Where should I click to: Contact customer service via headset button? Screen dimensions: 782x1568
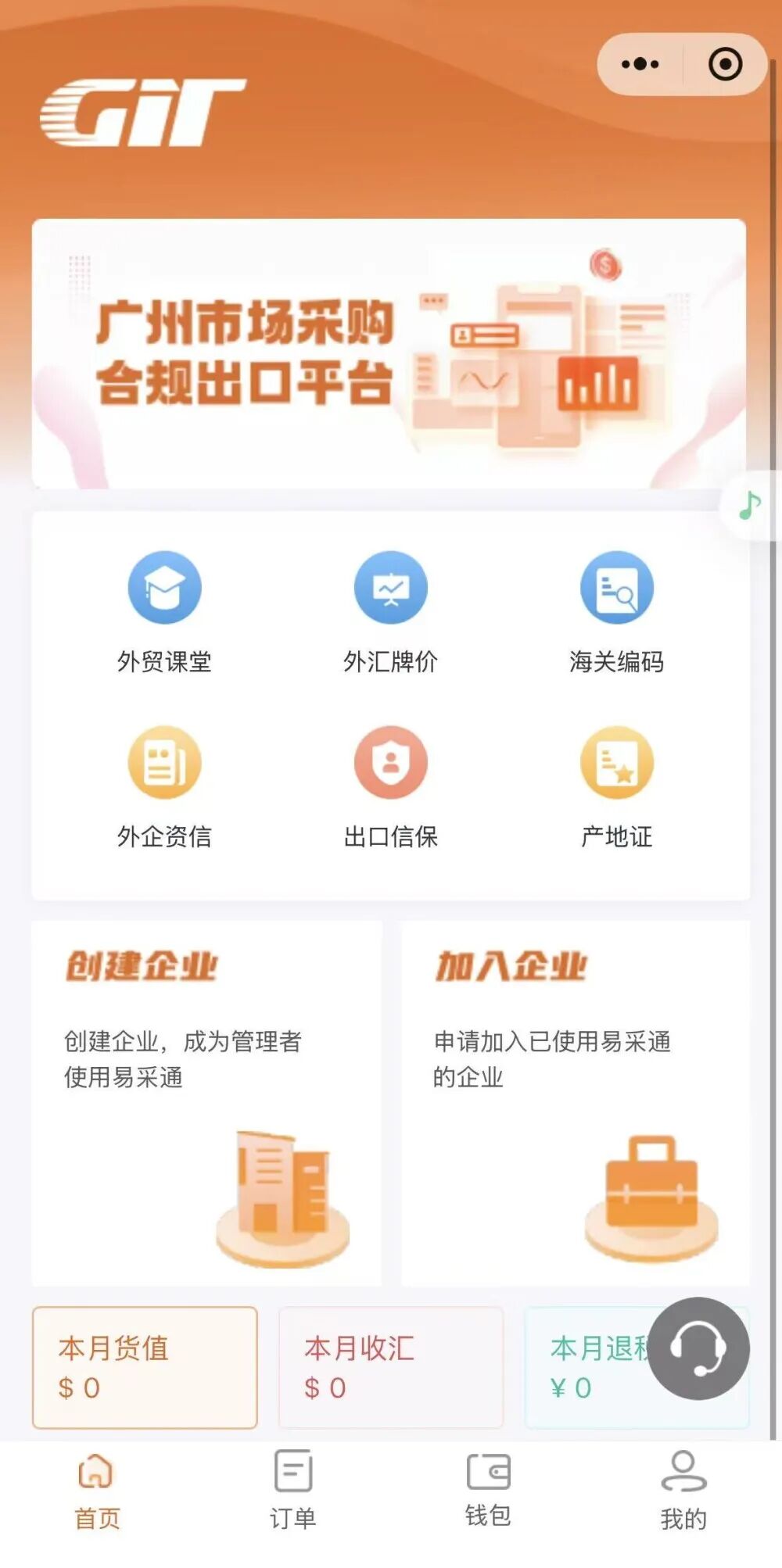click(698, 1348)
